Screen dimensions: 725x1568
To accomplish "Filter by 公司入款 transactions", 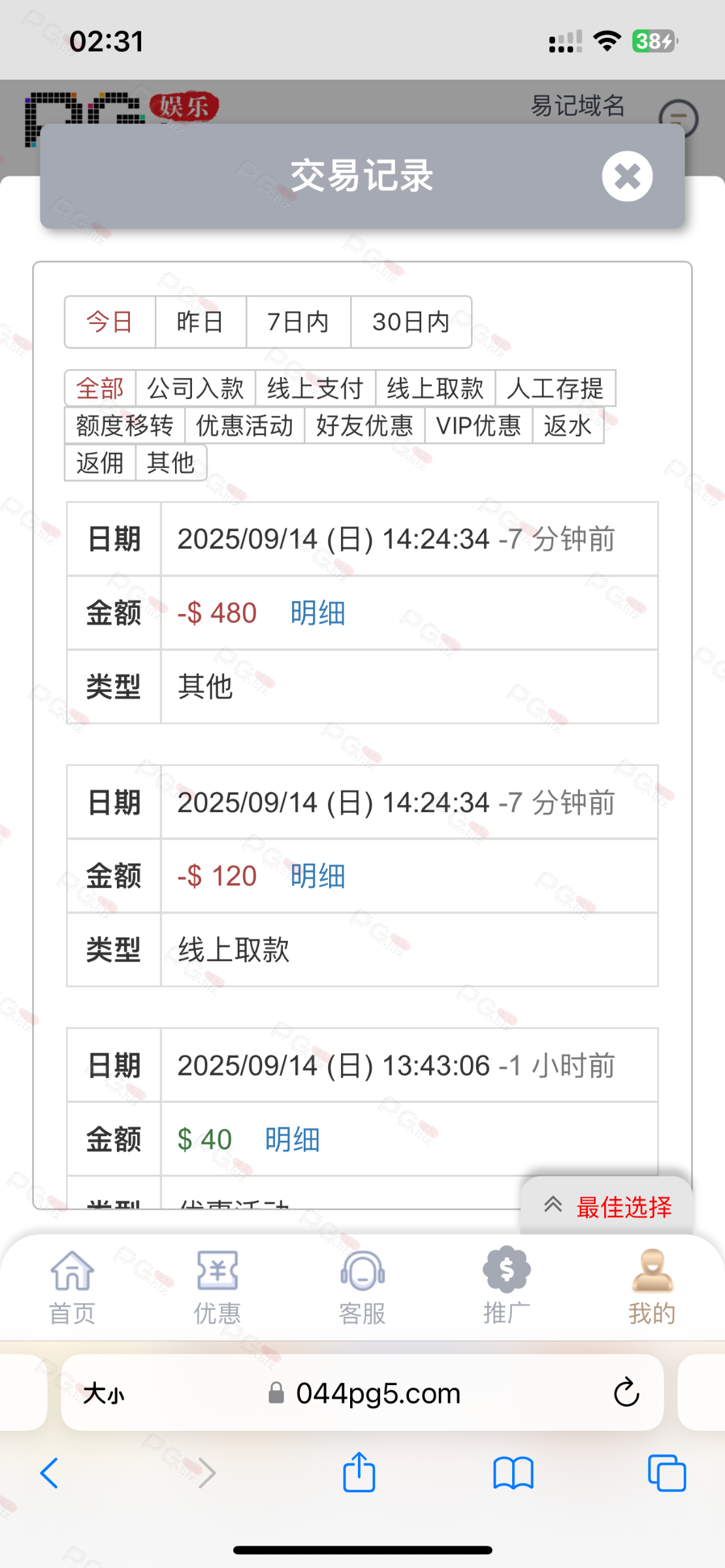I will point(195,389).
